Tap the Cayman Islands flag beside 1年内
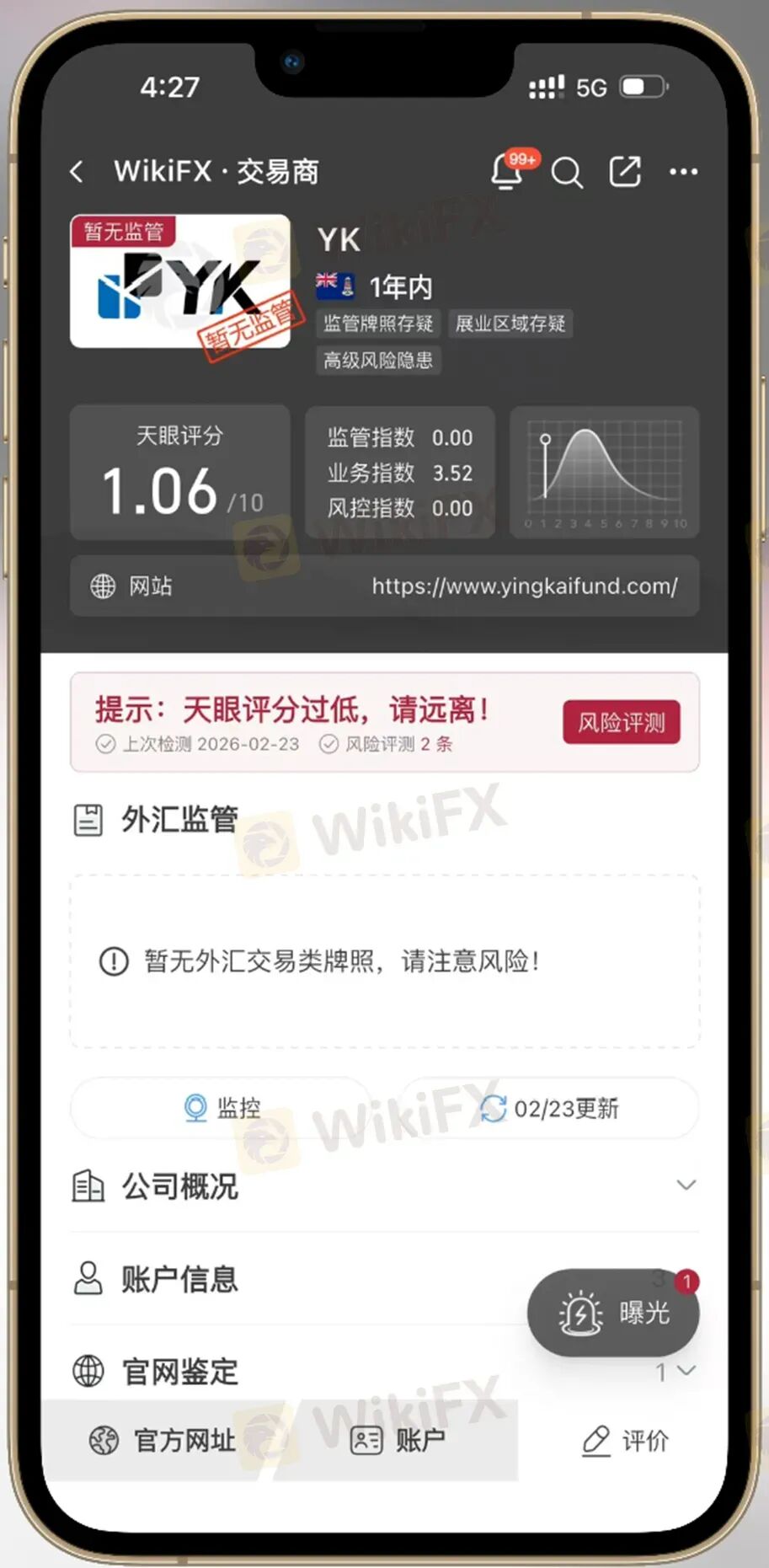Screen dimensions: 769x1568 [x=334, y=285]
